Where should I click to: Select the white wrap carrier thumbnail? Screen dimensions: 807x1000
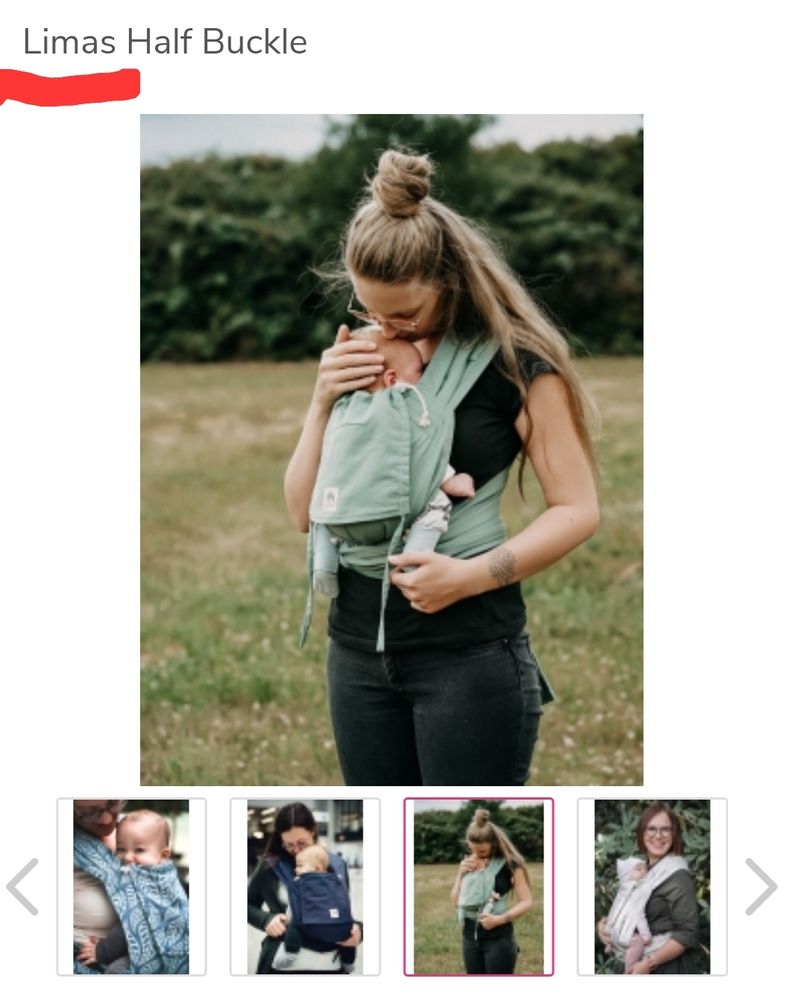click(x=651, y=886)
